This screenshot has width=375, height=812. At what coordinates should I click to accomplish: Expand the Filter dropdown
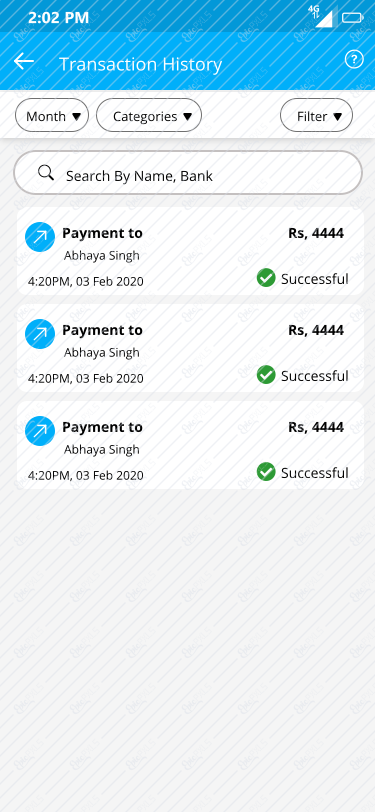(x=316, y=115)
